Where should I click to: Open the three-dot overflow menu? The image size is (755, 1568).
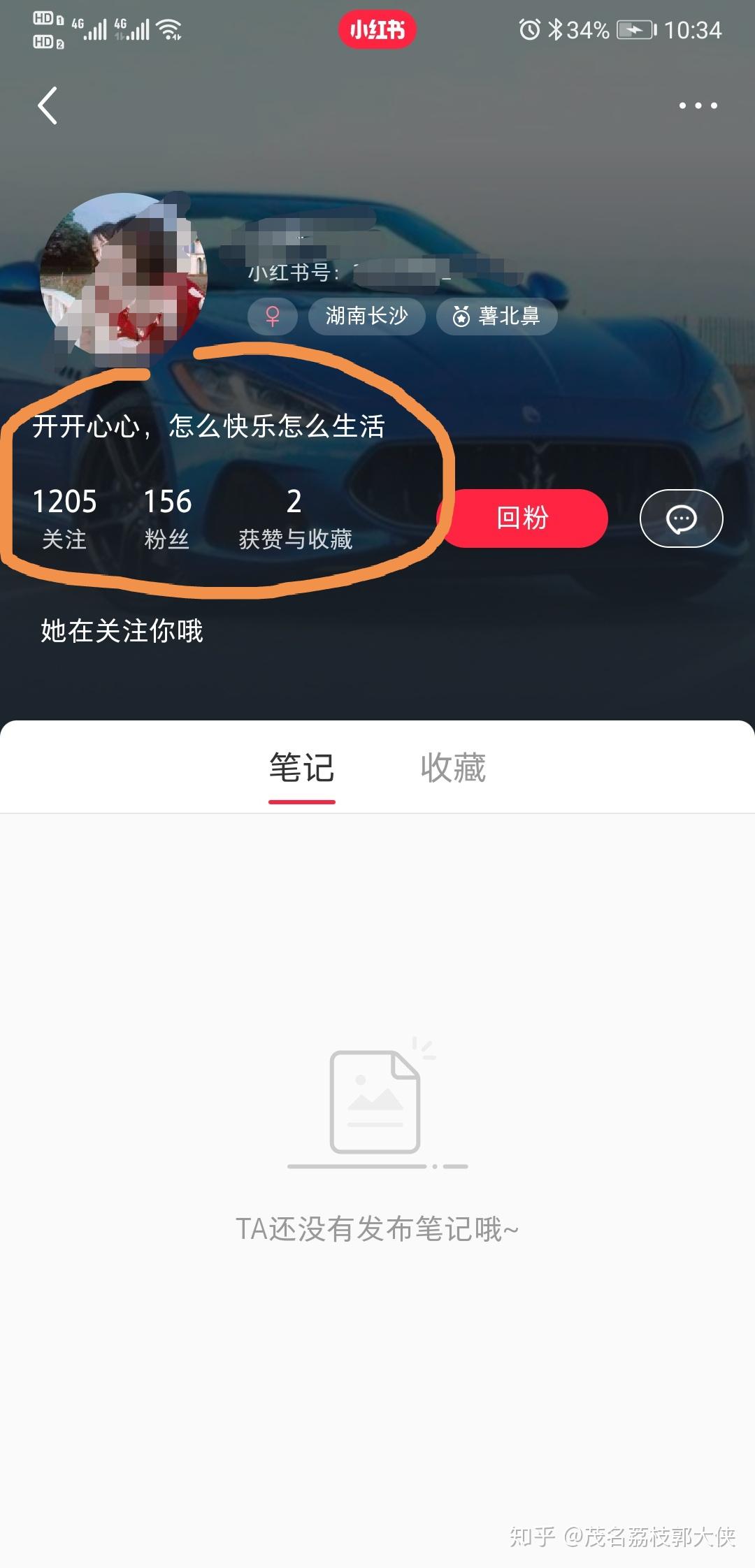(x=698, y=106)
